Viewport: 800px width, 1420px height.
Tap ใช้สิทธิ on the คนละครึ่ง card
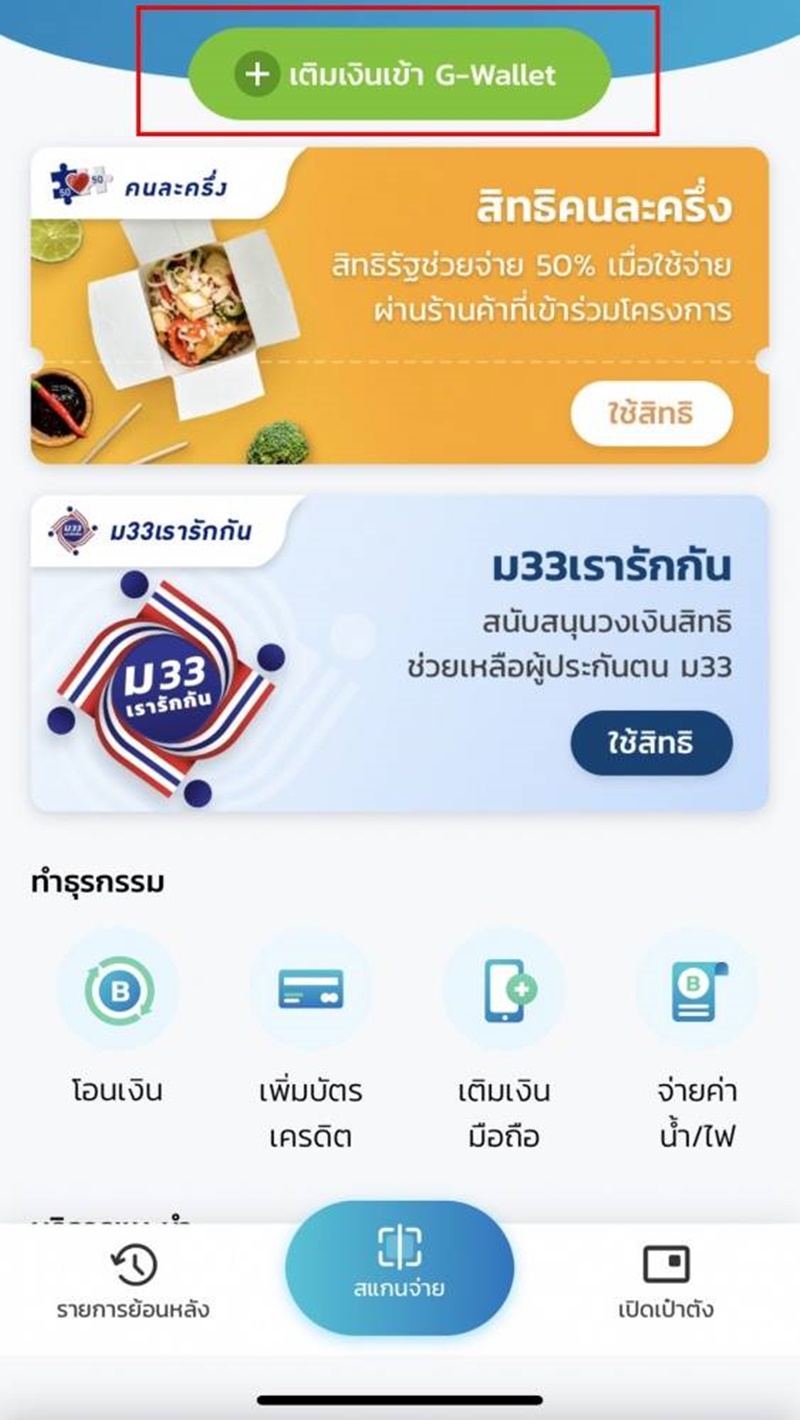click(651, 413)
